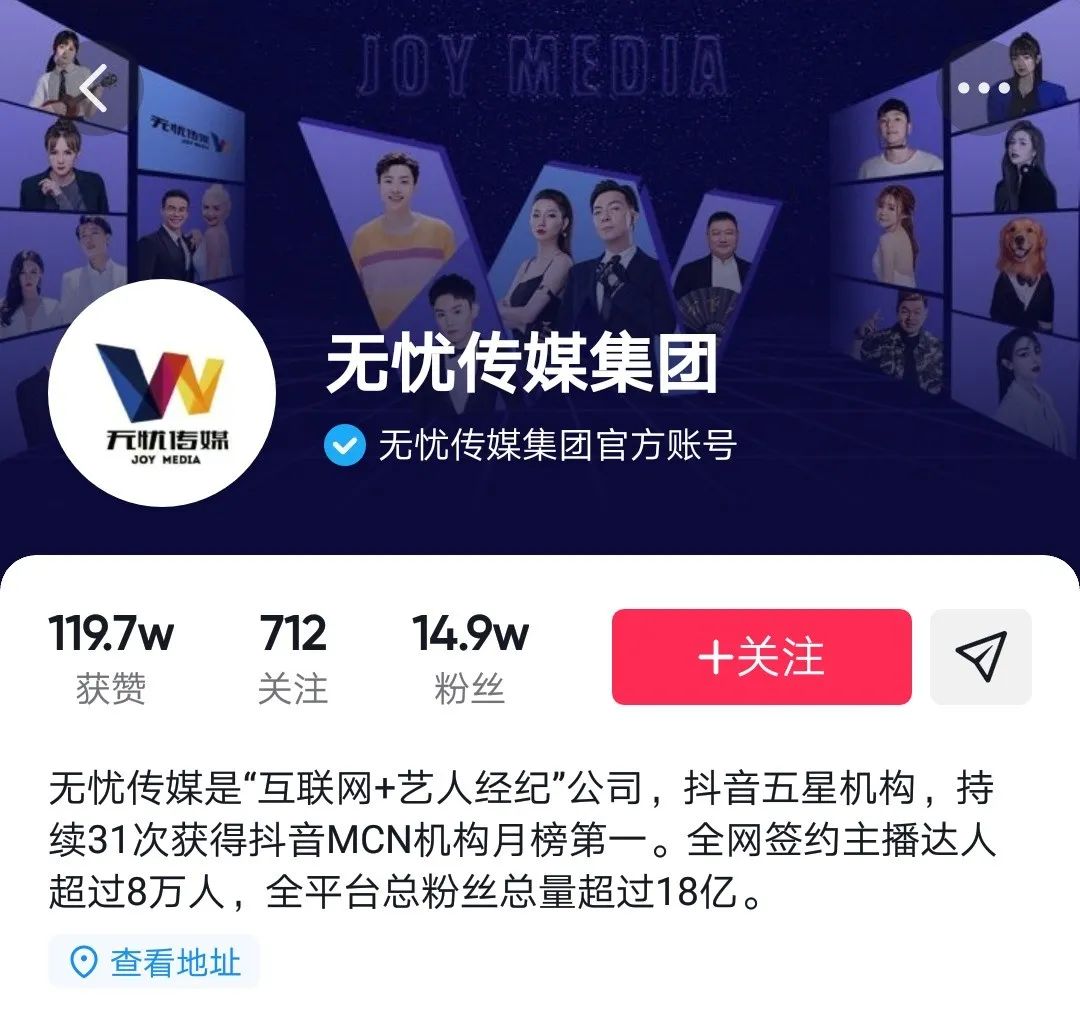Send a message via the paper plane
Image resolution: width=1080 pixels, height=1013 pixels.
pyautogui.click(x=980, y=657)
